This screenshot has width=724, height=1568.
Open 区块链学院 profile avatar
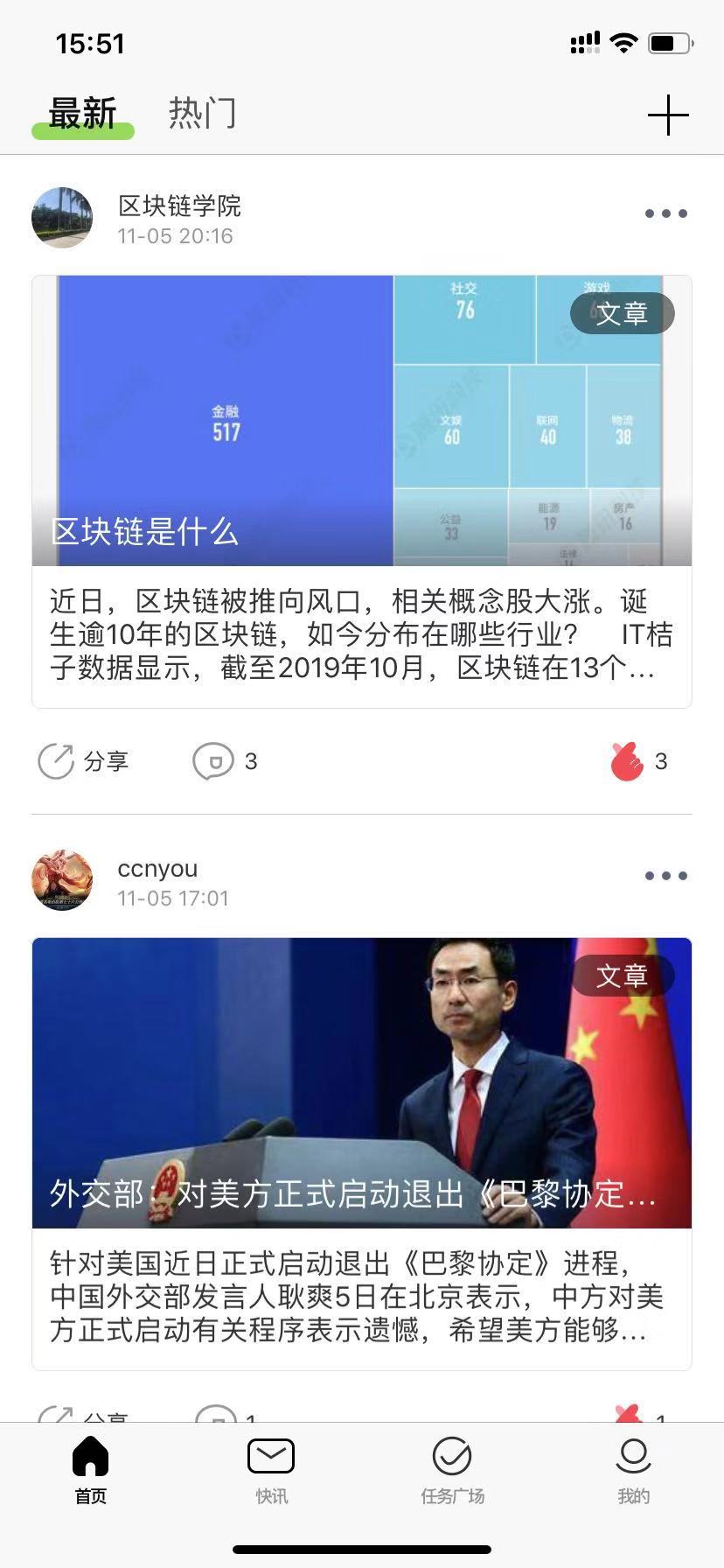pos(62,217)
